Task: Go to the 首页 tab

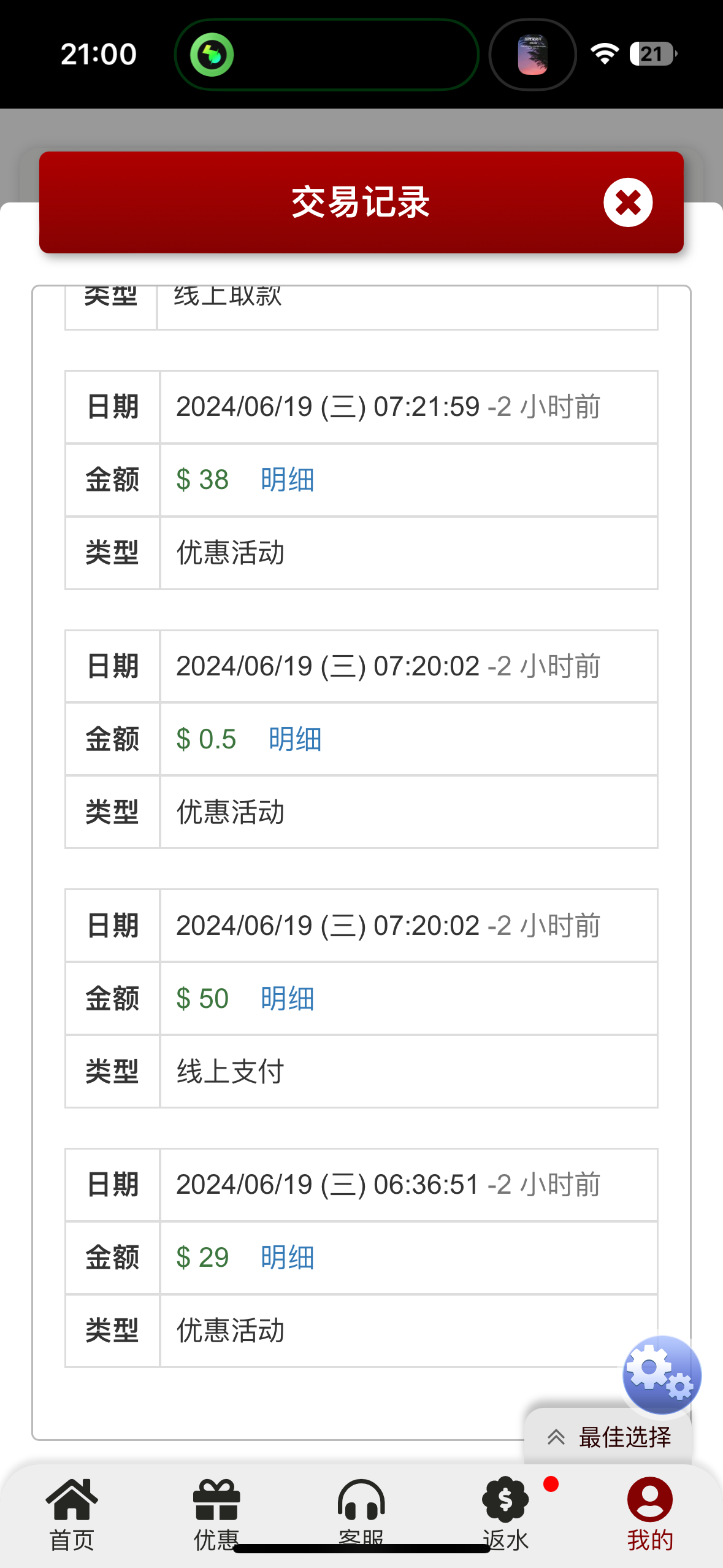Action: tap(72, 1513)
